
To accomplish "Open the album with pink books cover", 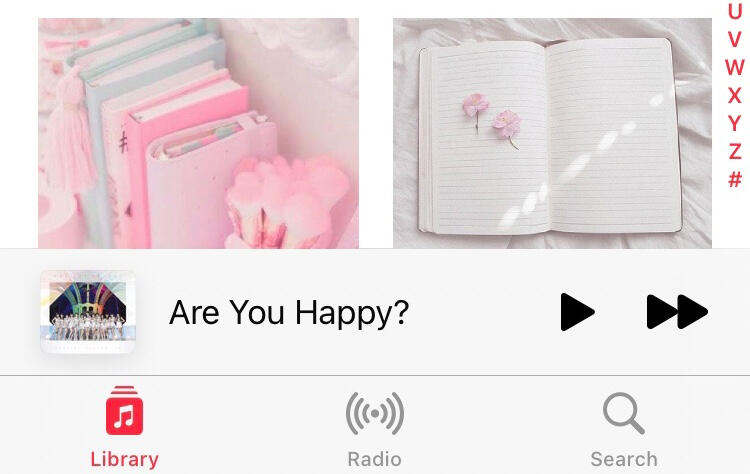I will click(198, 133).
